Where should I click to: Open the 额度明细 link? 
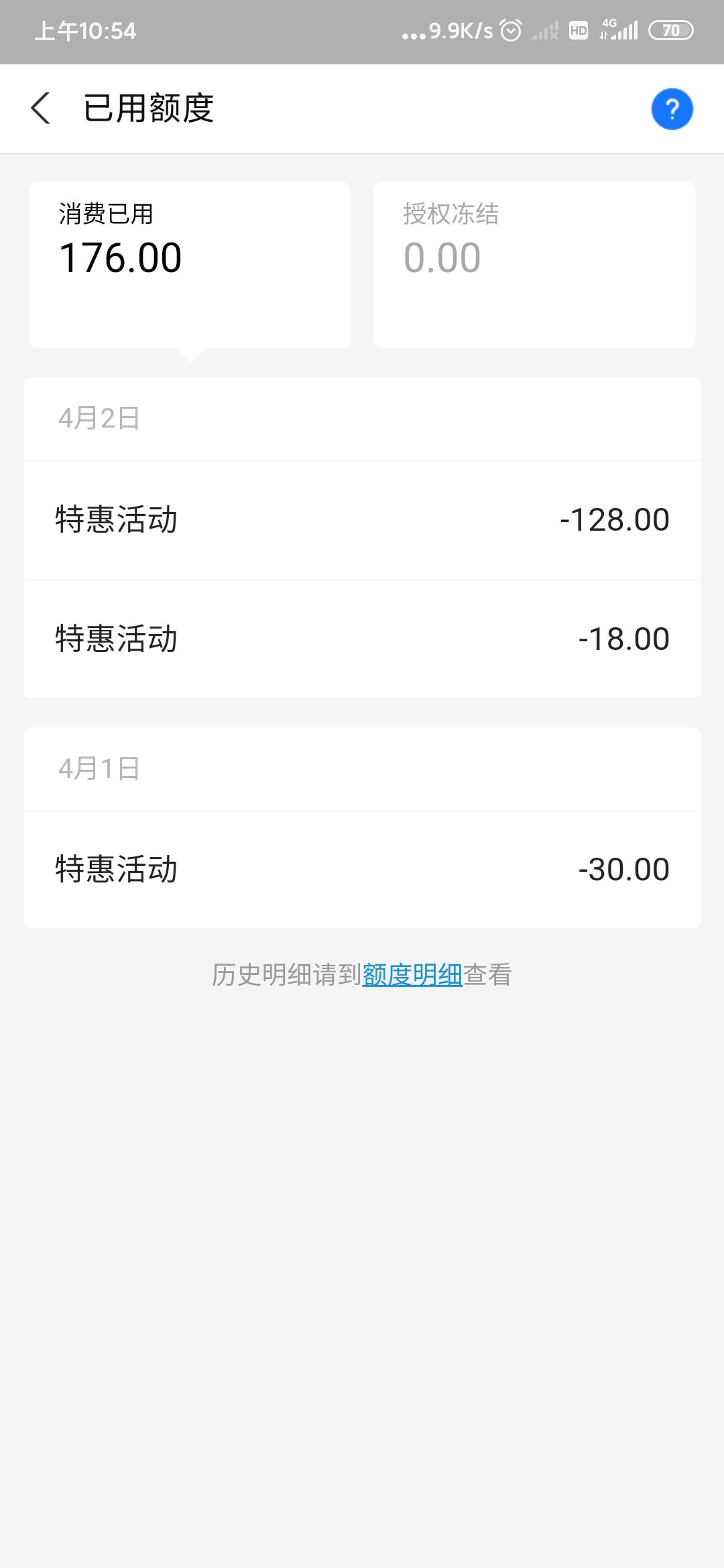(x=412, y=975)
